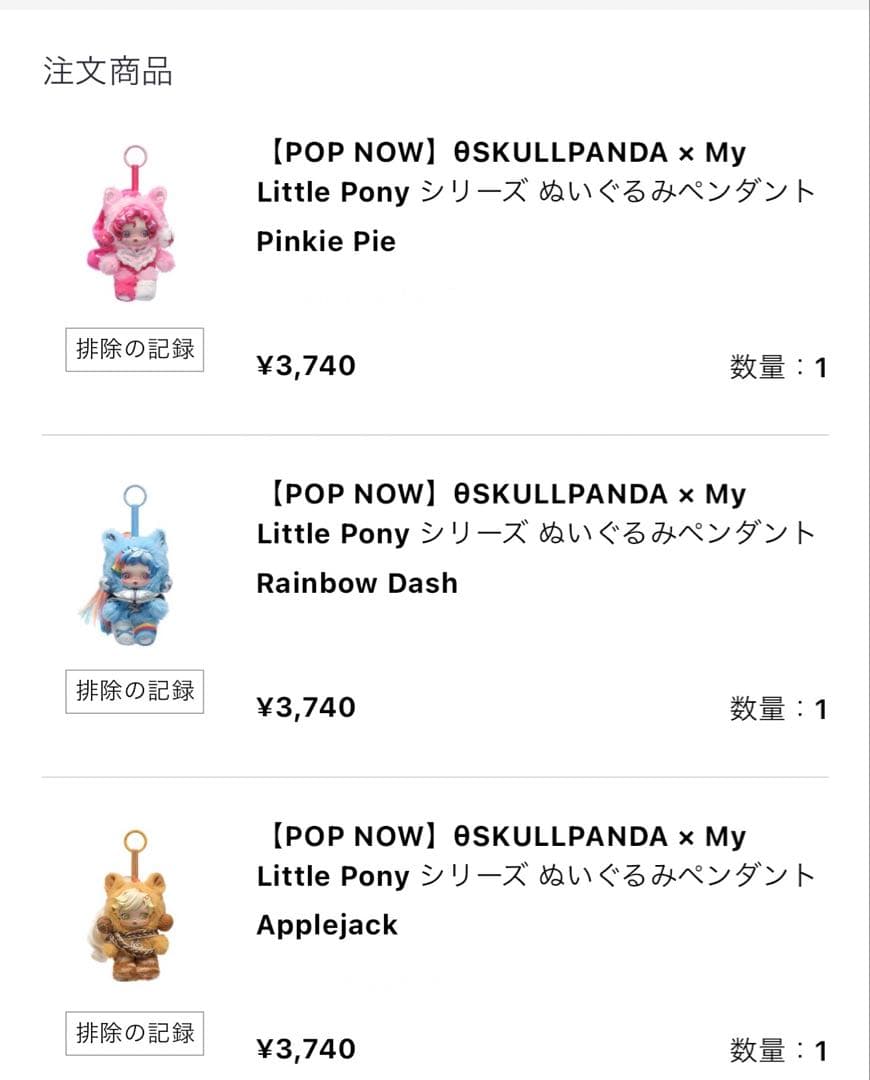
Task: Click the ¥3,740 price for Rainbow Dash
Action: (305, 707)
